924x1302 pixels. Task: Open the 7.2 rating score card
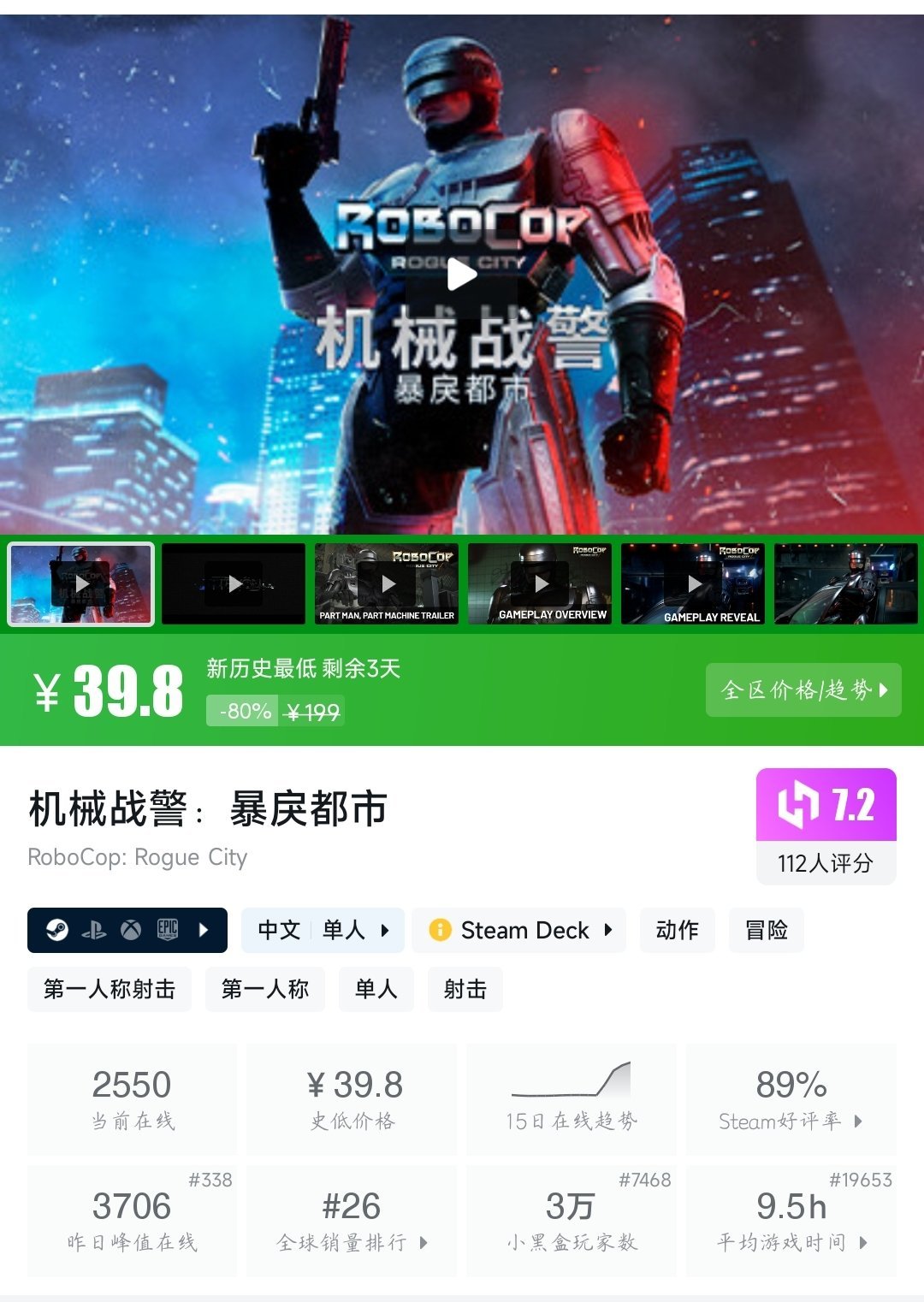pos(826,826)
